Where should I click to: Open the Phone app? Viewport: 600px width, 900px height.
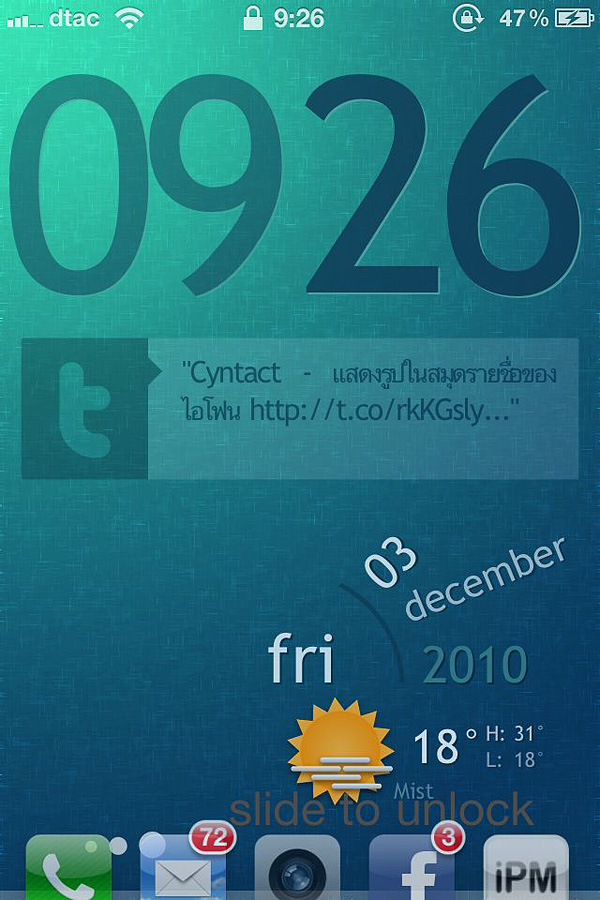[x=68, y=870]
